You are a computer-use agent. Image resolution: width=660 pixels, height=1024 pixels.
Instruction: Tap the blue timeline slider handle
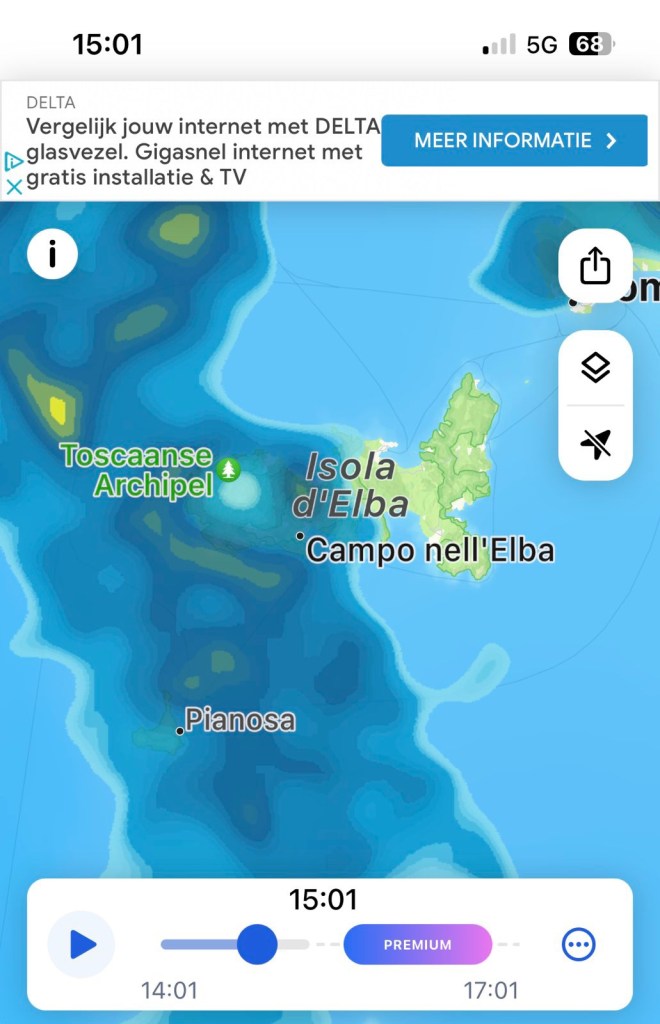pyautogui.click(x=257, y=944)
